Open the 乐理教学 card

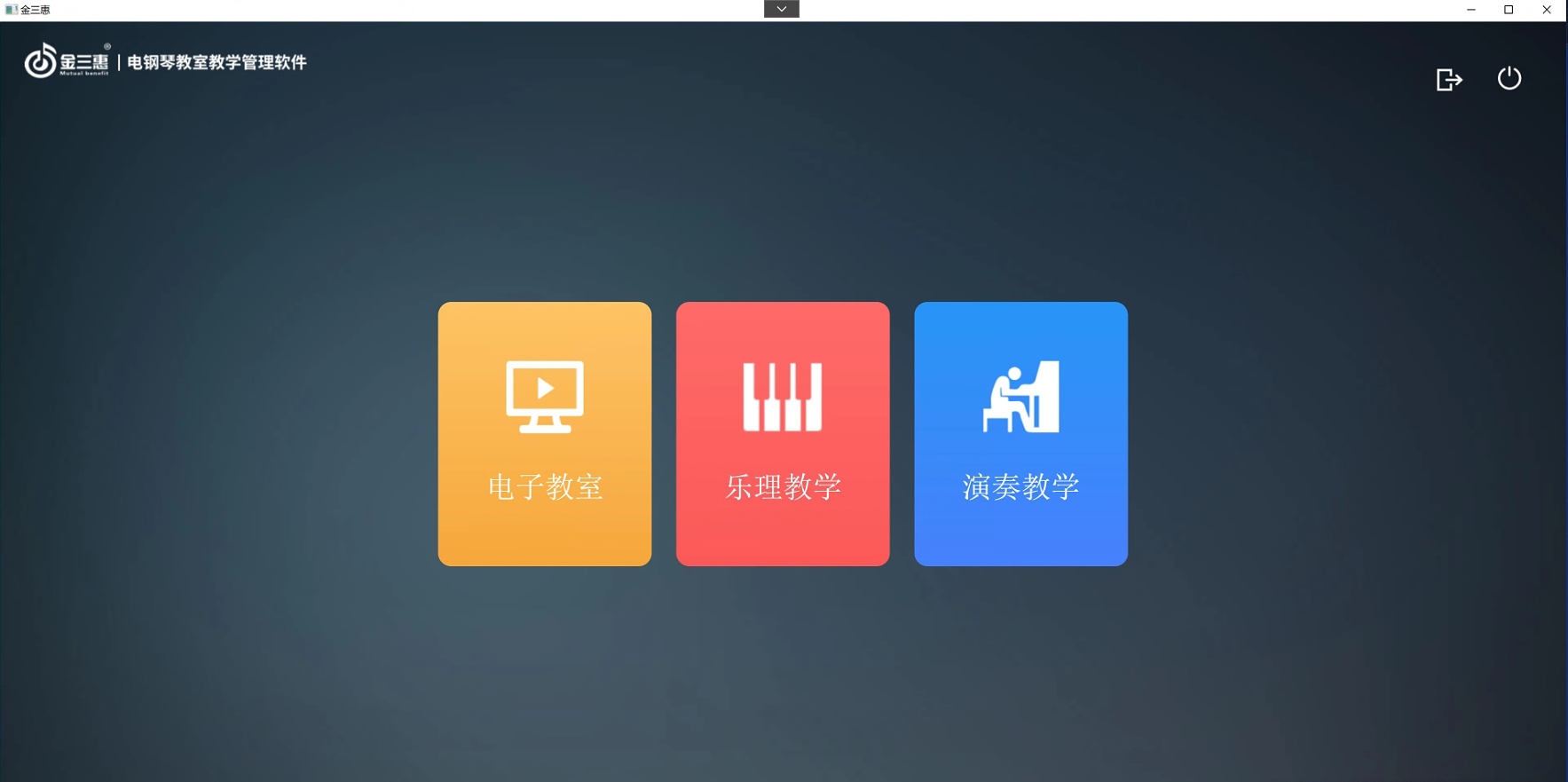tap(783, 433)
